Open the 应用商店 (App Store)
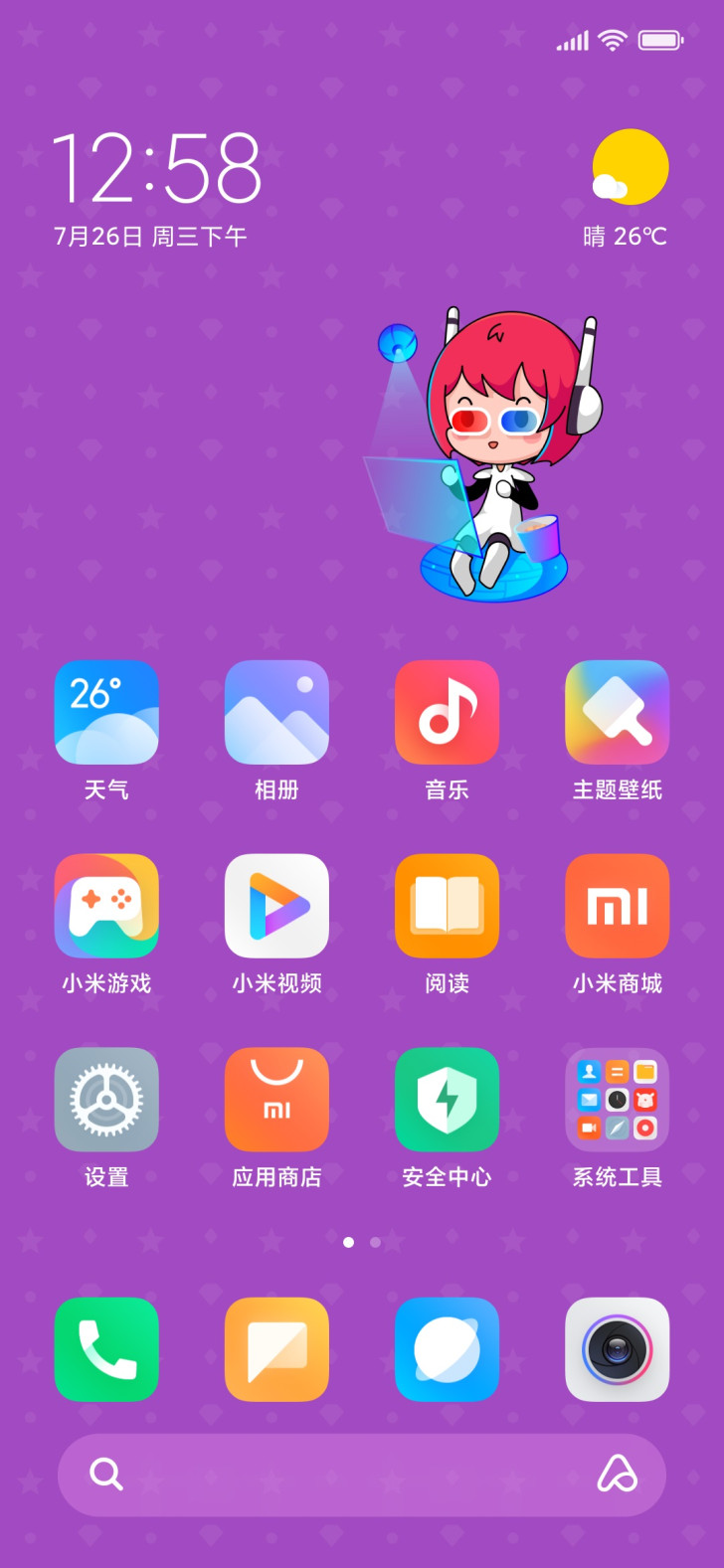The width and height of the screenshot is (724, 1568). coord(276,1100)
